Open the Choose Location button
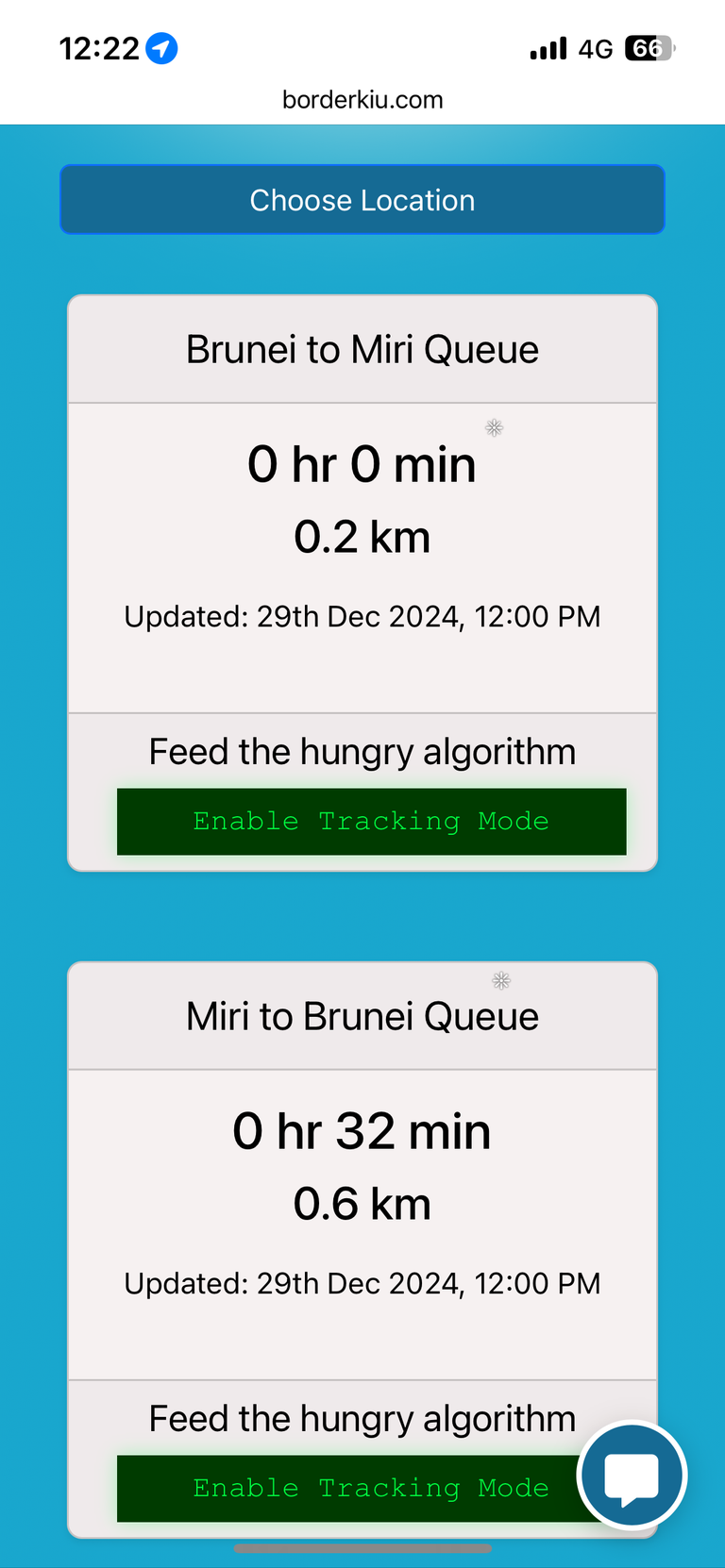 362,200
